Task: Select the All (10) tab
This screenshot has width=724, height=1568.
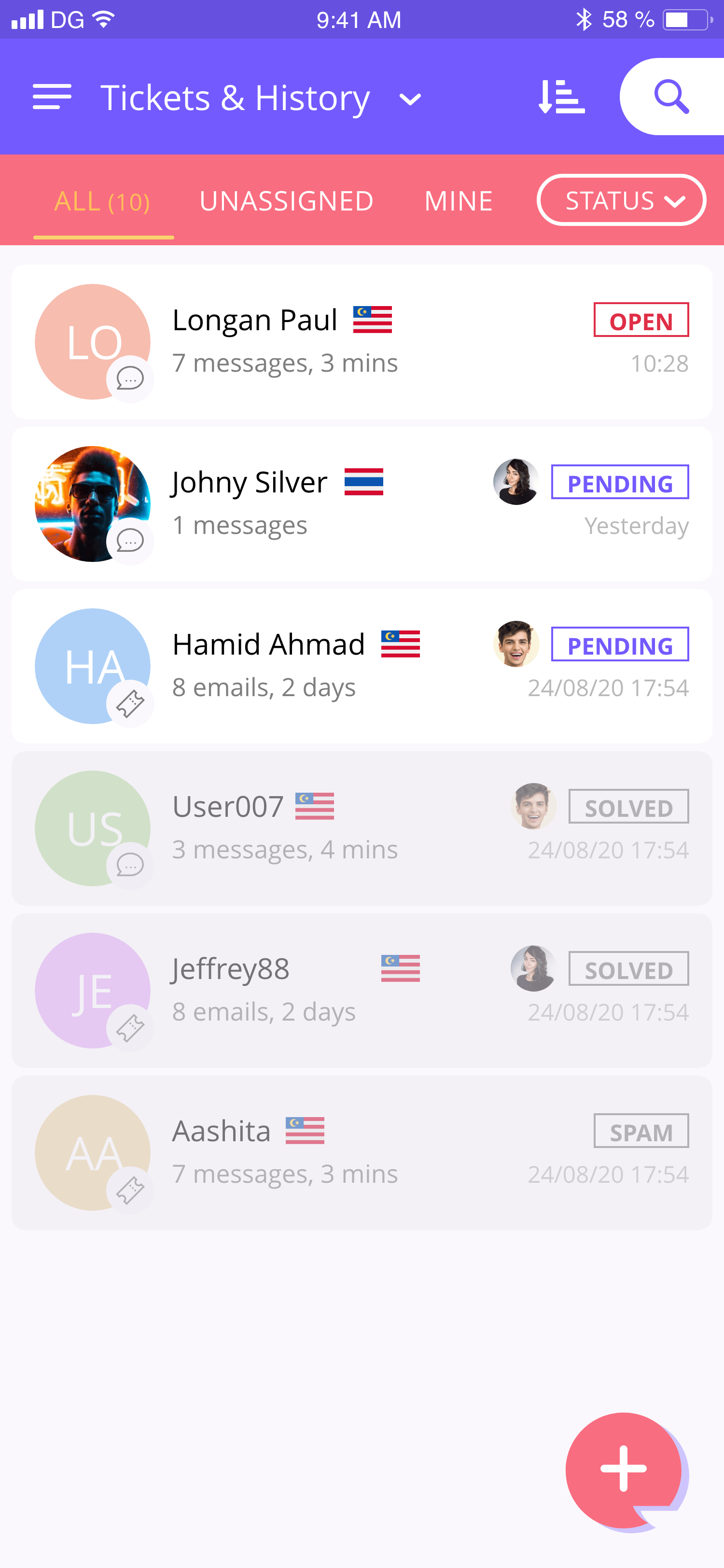Action: tap(102, 201)
